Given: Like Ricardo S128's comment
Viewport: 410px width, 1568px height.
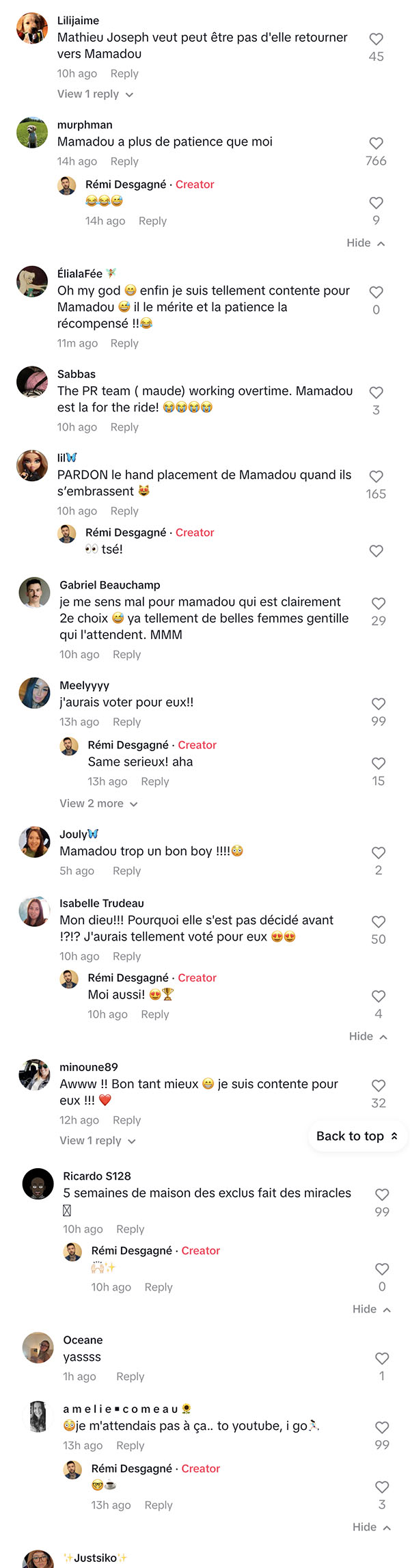Looking at the screenshot, I should click(x=382, y=1194).
